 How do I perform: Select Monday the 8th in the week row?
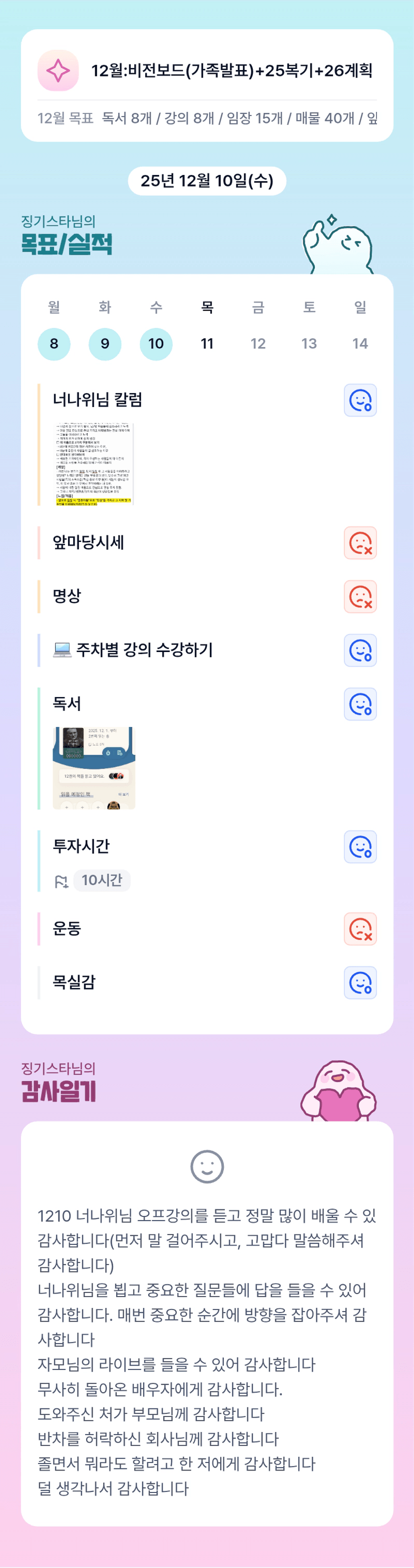click(54, 344)
